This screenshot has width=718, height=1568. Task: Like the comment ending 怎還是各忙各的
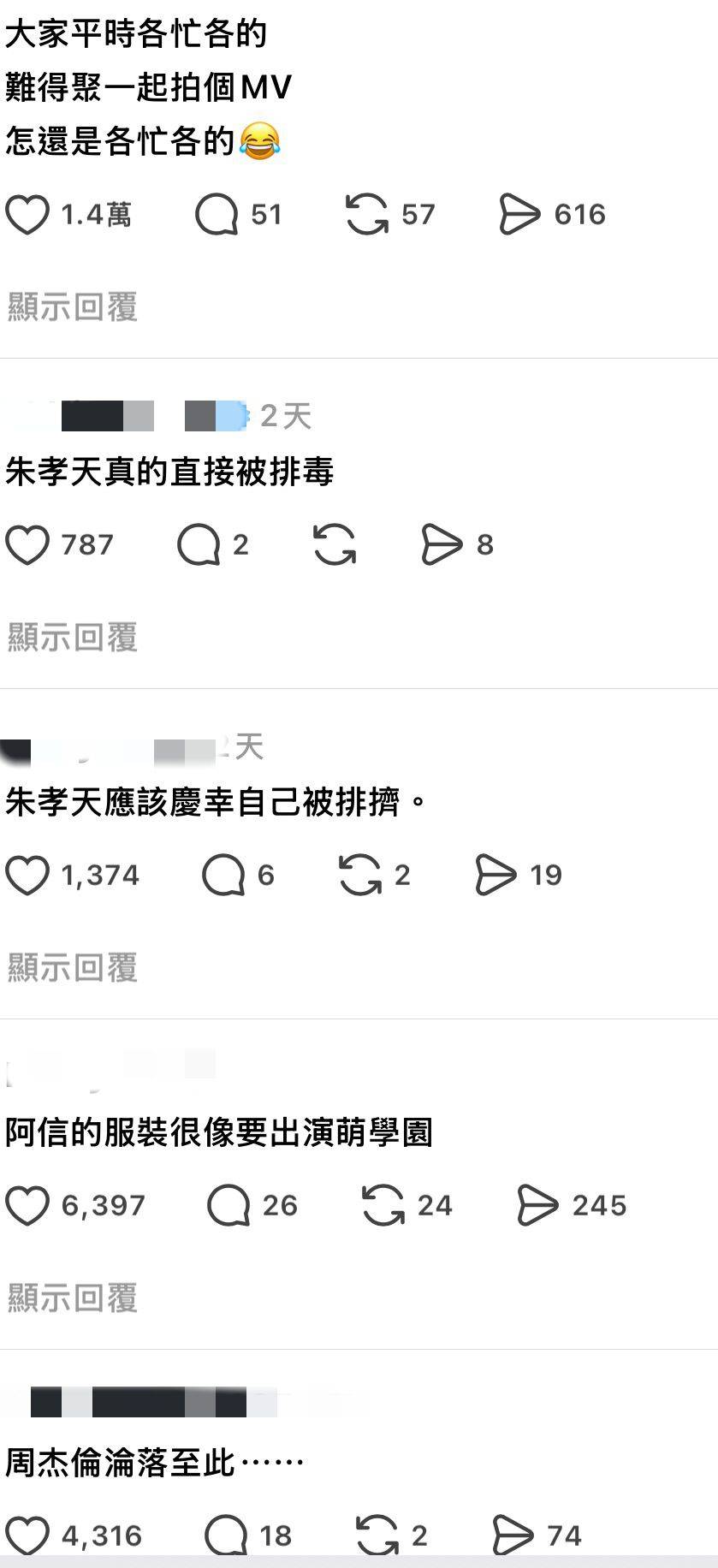coord(27,215)
